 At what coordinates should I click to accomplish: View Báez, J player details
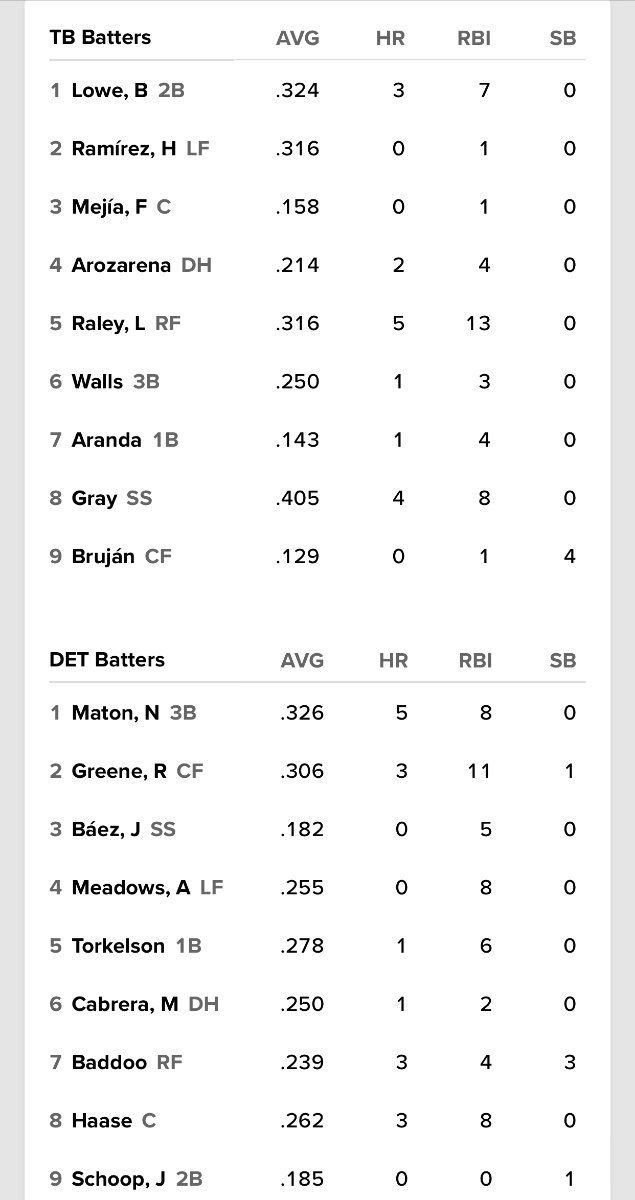coord(317,829)
